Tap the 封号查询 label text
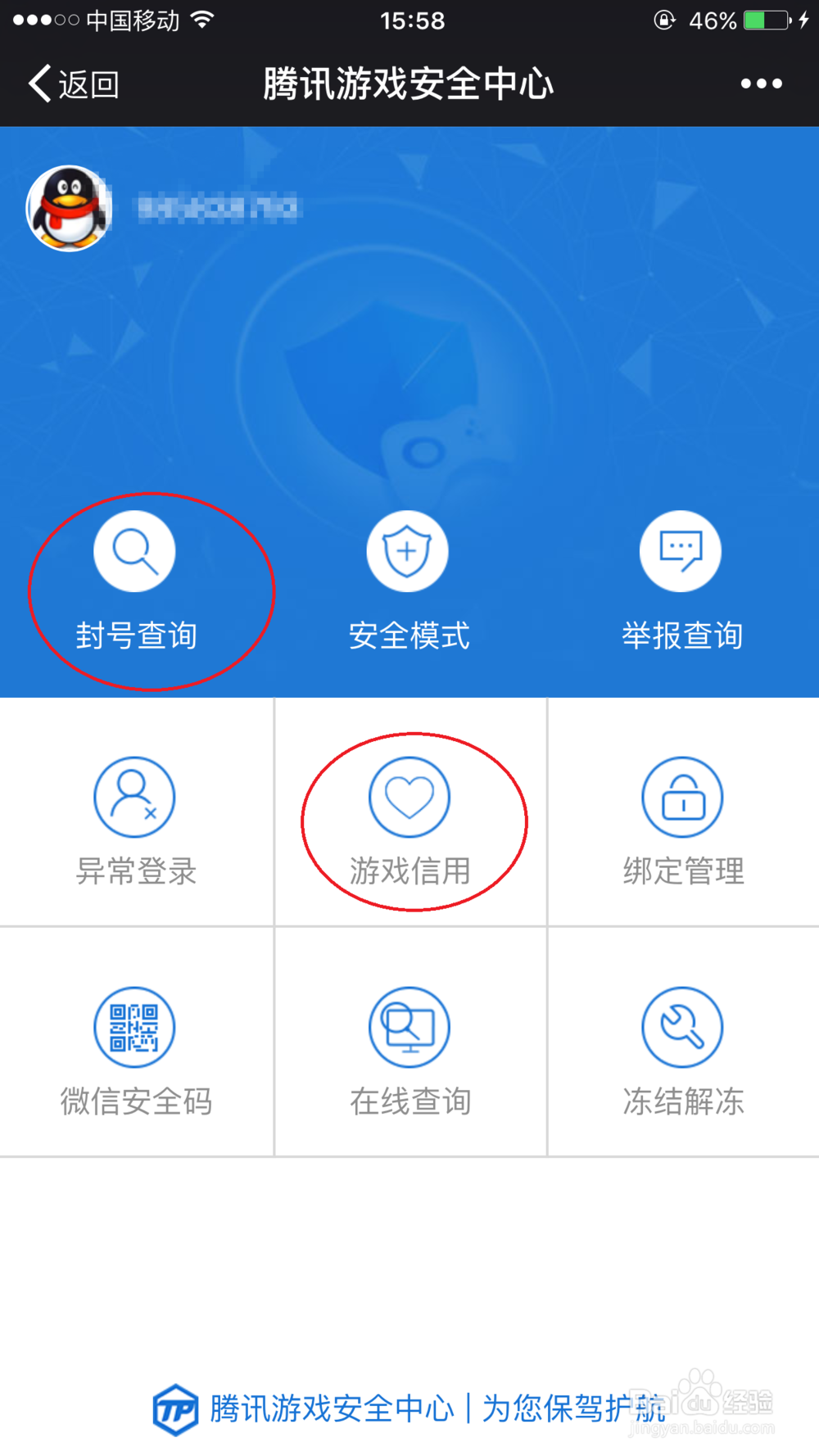The image size is (819, 1456). pyautogui.click(x=135, y=635)
